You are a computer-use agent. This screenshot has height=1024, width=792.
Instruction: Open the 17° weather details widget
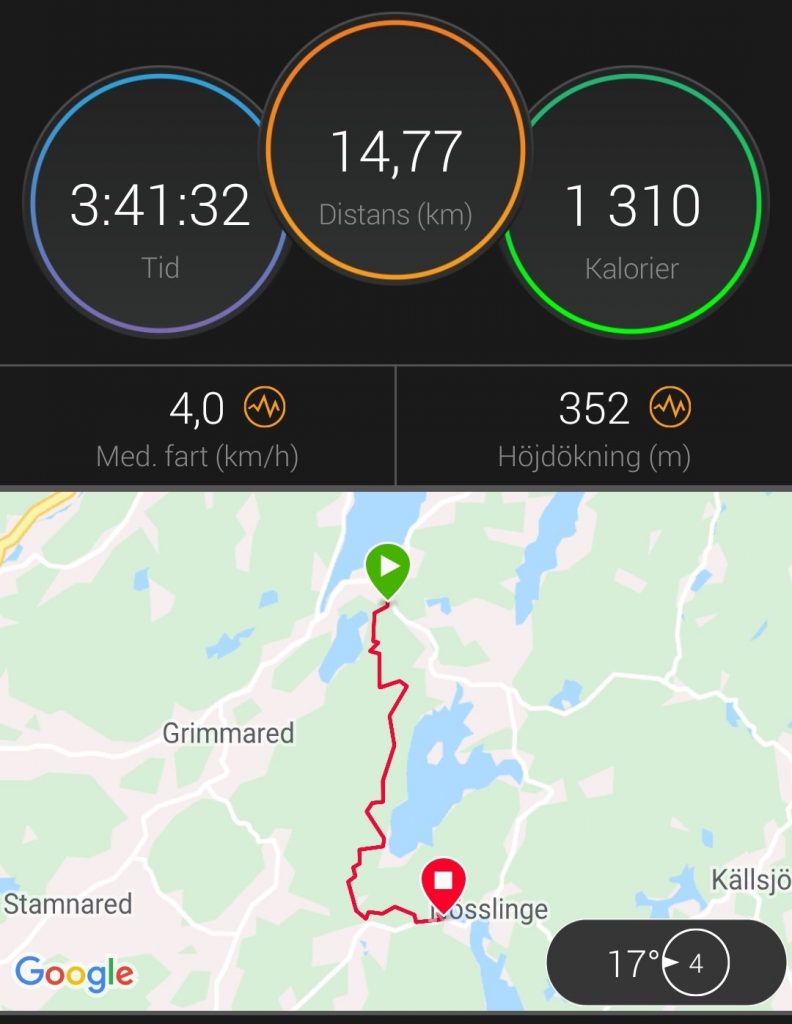(x=666, y=964)
